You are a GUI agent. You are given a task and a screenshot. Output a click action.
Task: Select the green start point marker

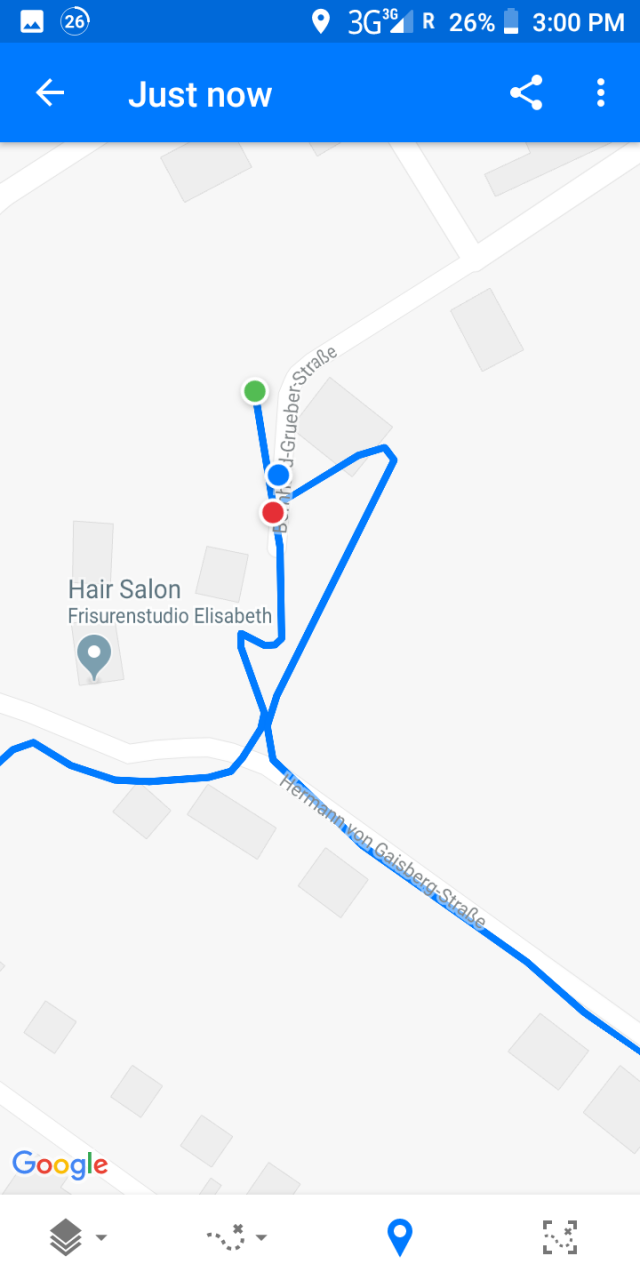255,391
